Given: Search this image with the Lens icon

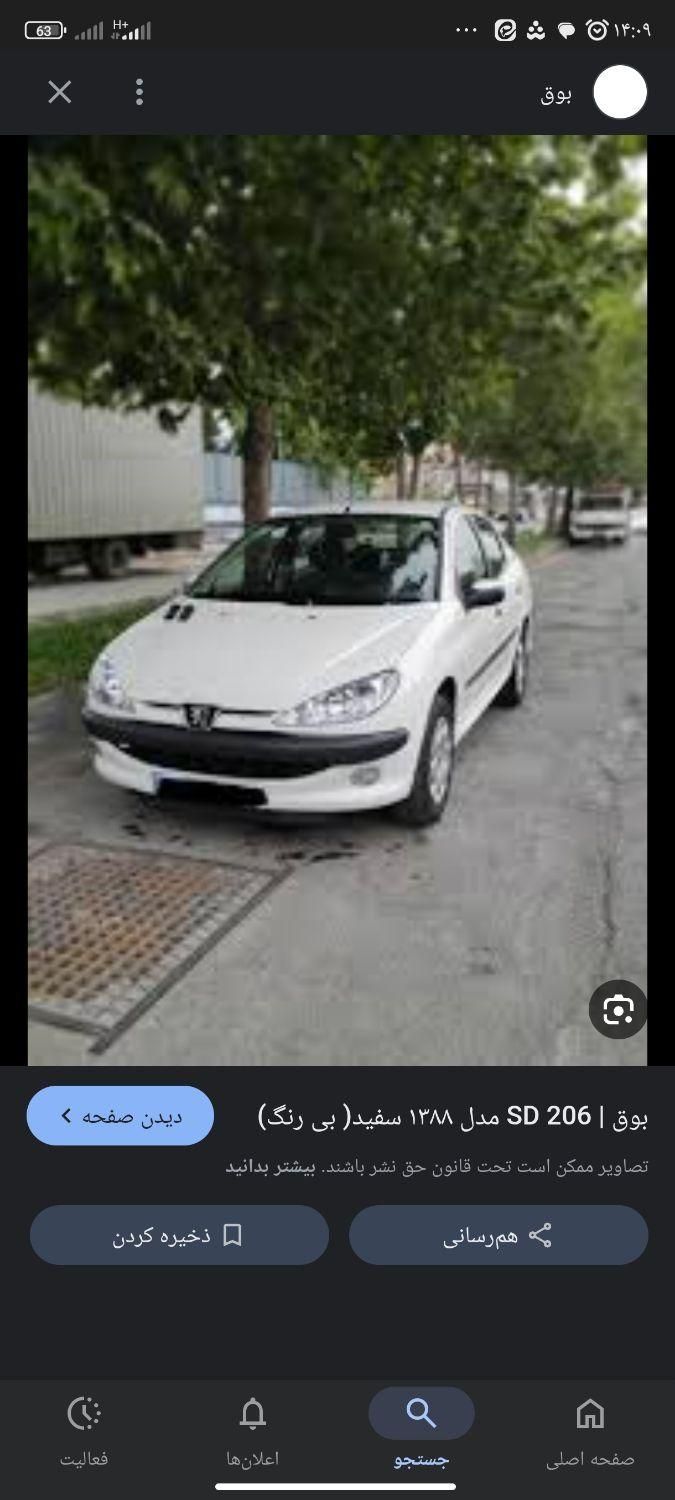Looking at the screenshot, I should 617,1009.
